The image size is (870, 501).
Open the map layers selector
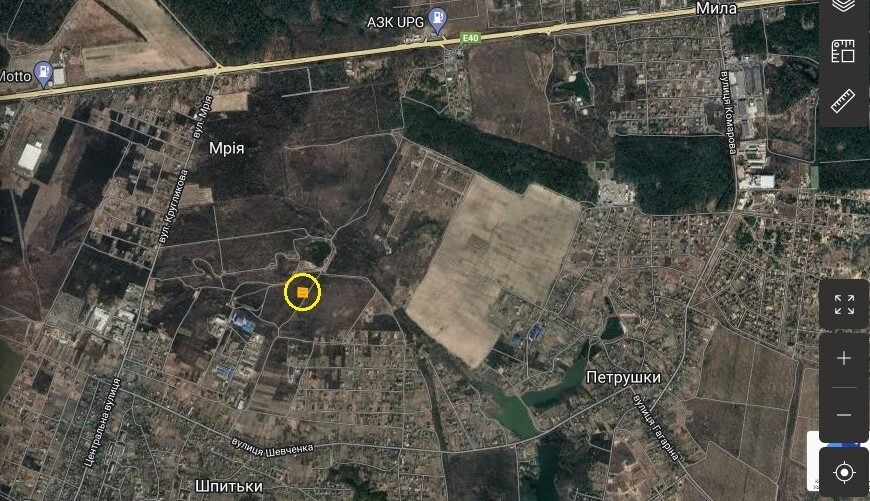pos(844,6)
